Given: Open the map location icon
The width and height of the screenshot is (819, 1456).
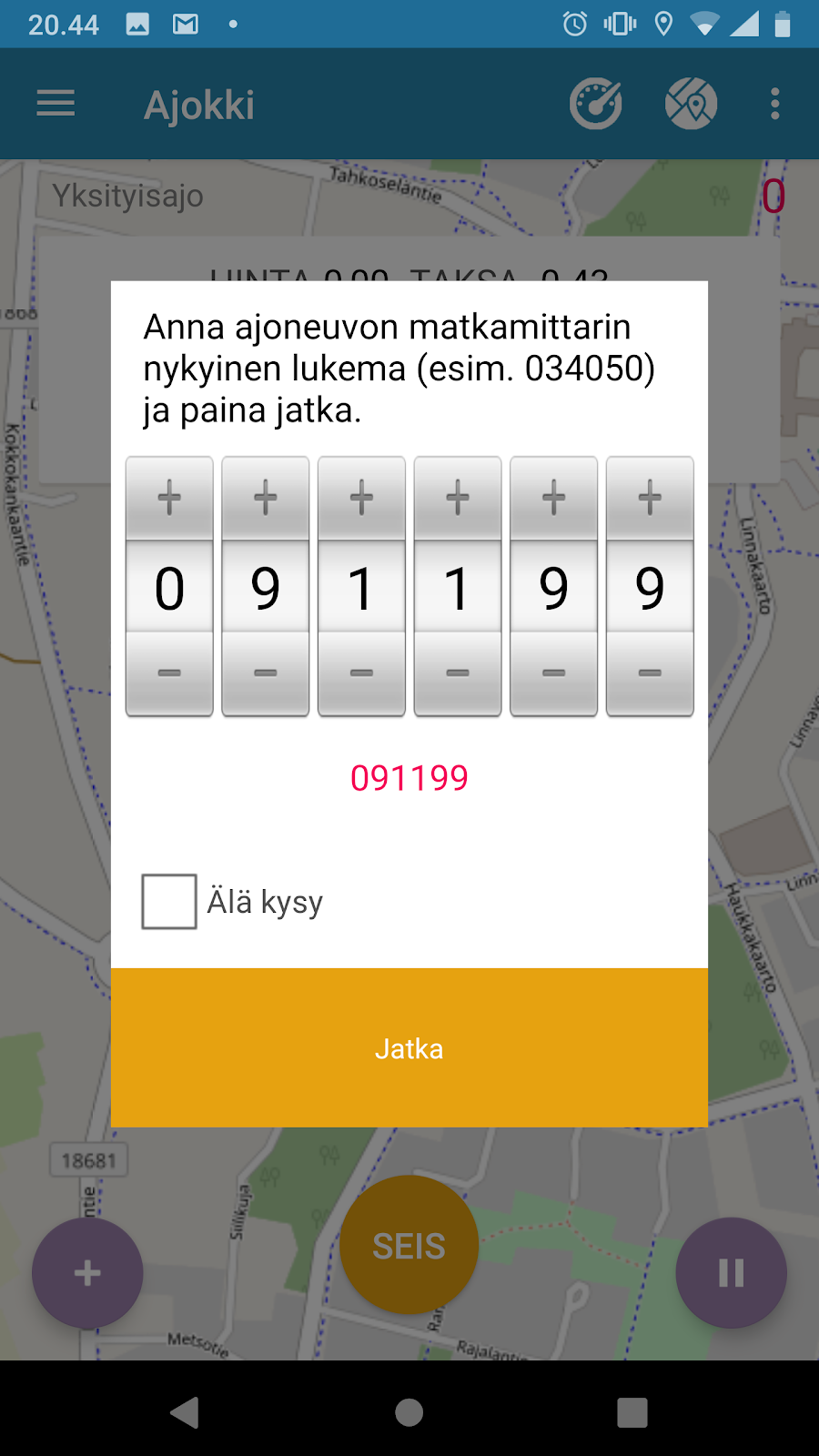Looking at the screenshot, I should tap(692, 104).
